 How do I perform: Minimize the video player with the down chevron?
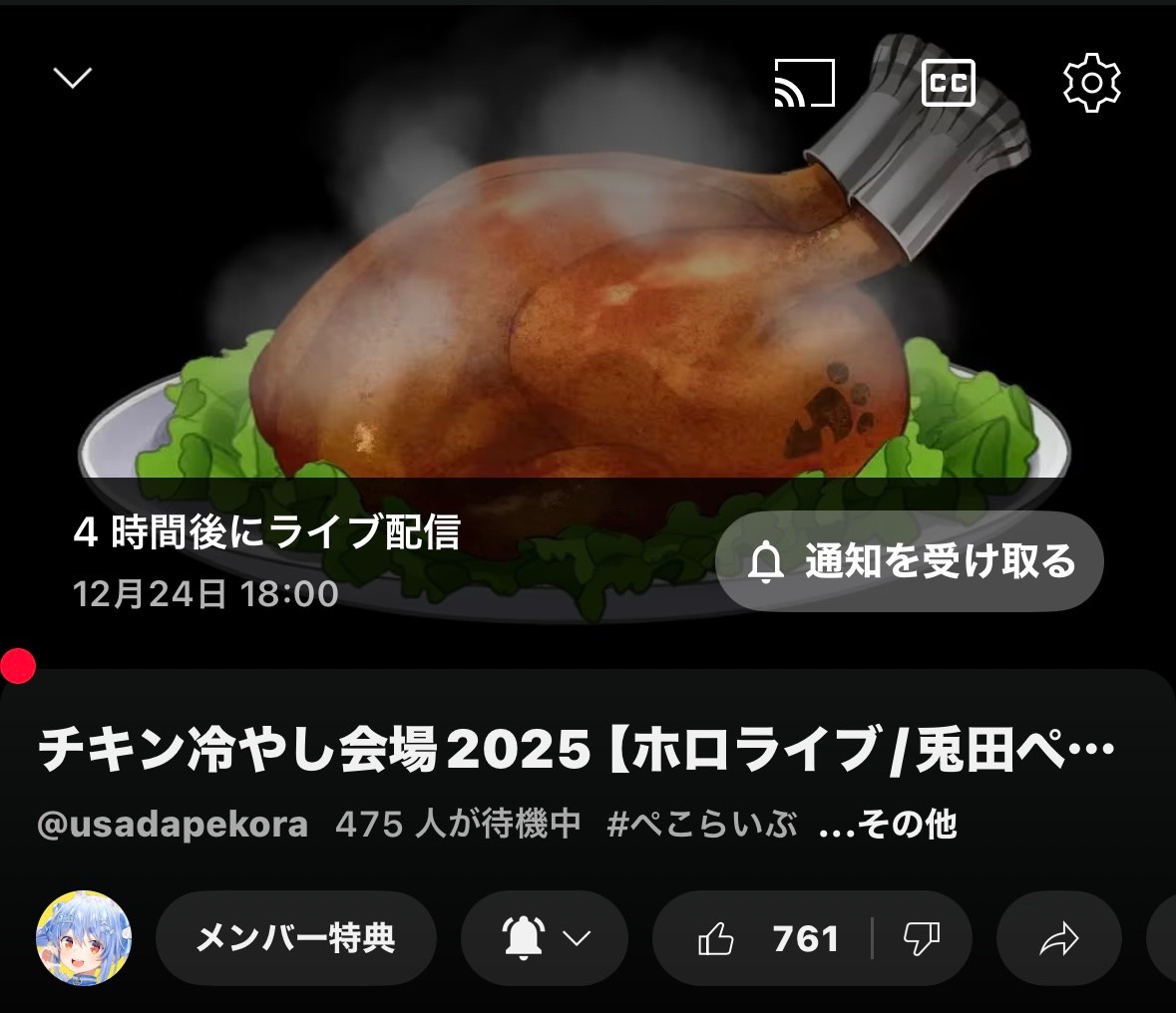click(73, 79)
